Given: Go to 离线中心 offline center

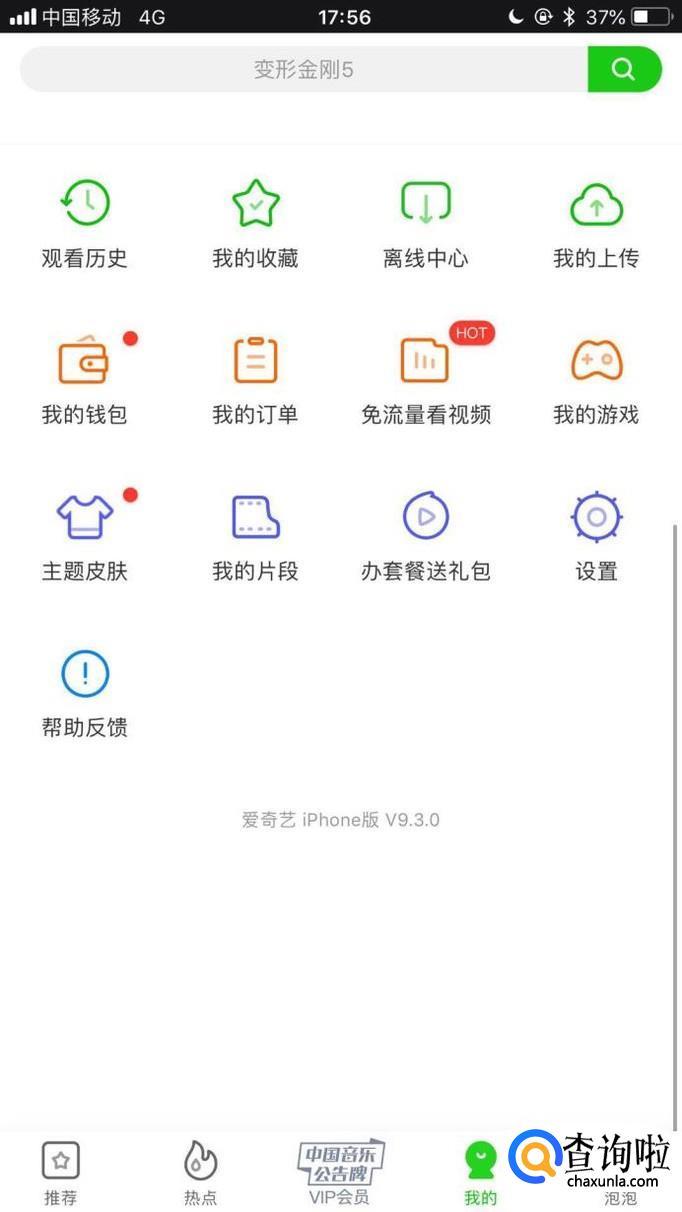Looking at the screenshot, I should click(425, 223).
